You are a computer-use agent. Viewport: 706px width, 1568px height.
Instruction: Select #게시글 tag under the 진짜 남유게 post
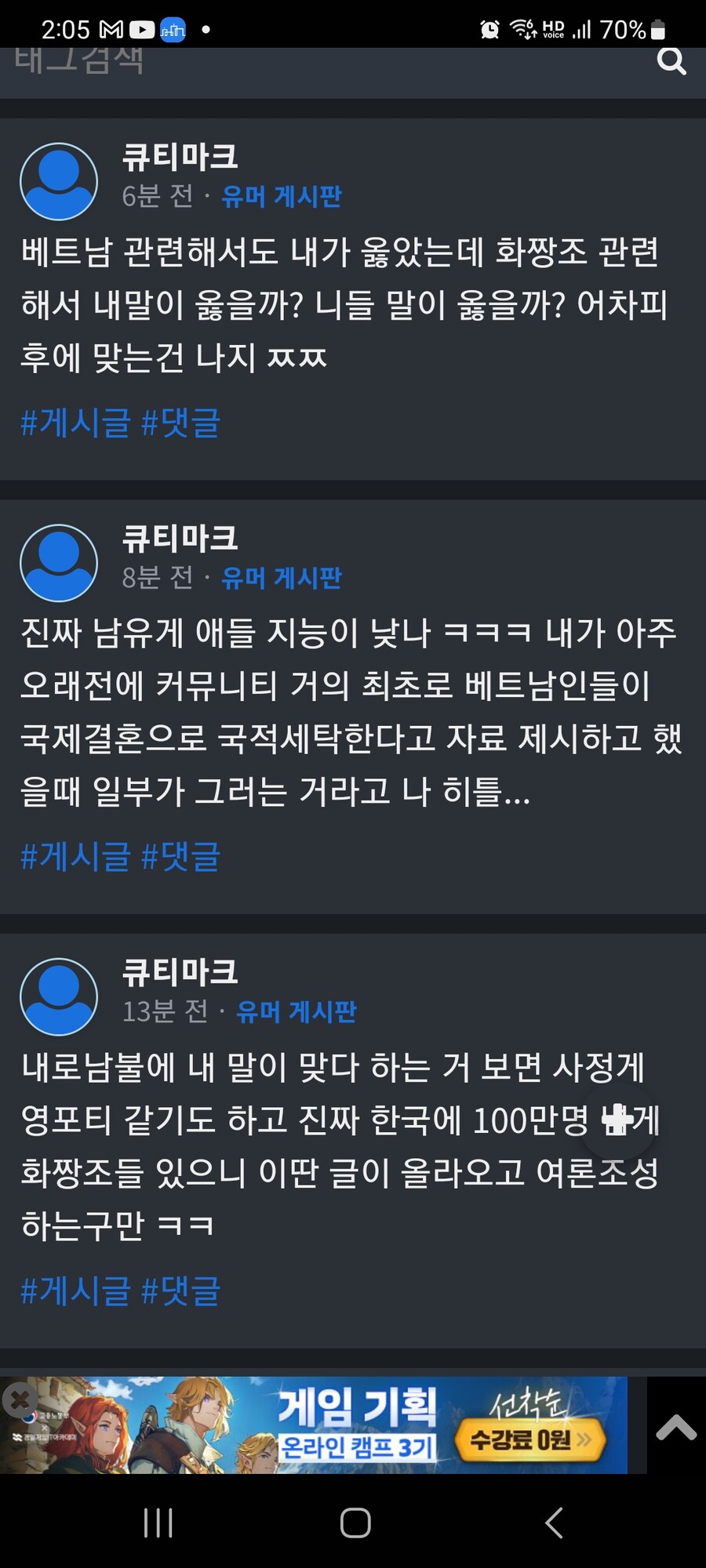pos(75,856)
